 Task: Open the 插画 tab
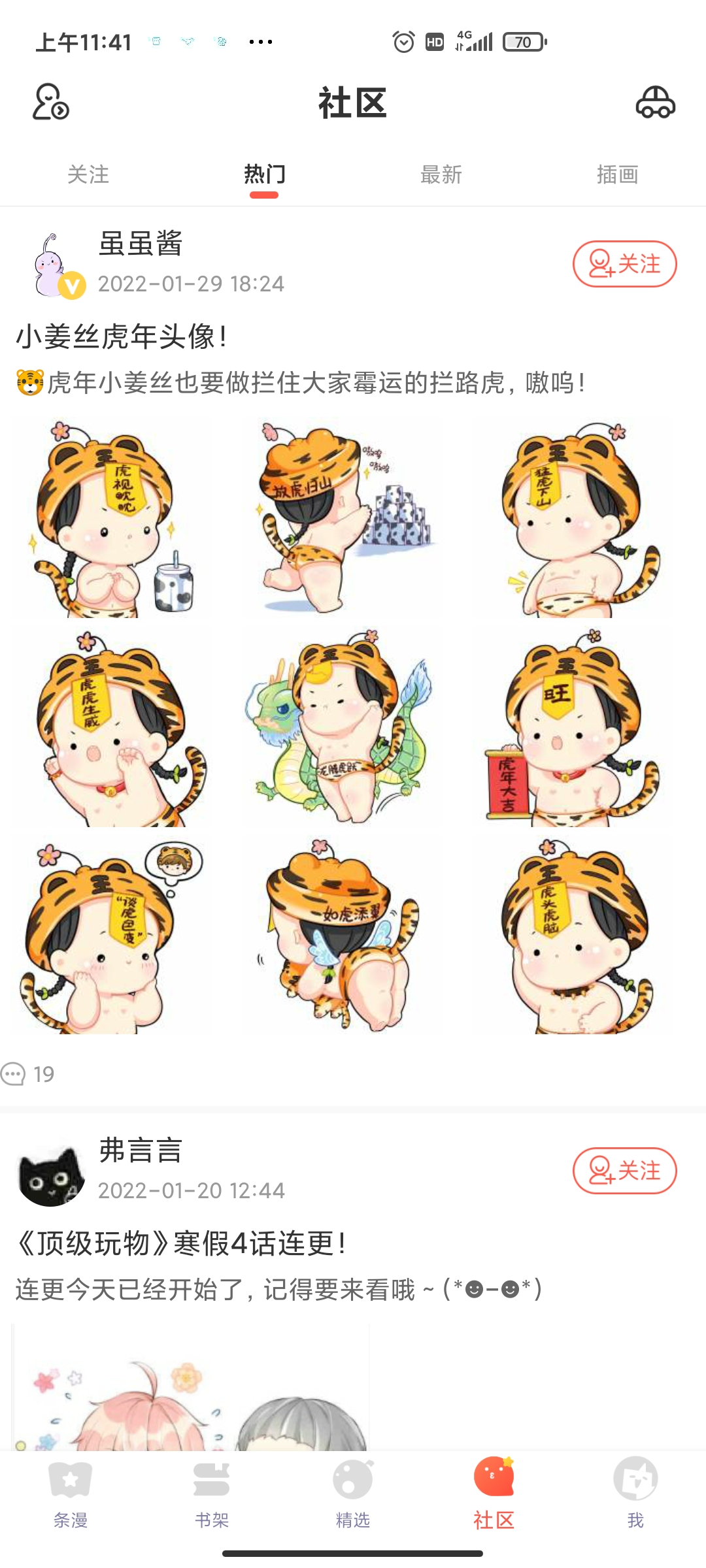(617, 174)
